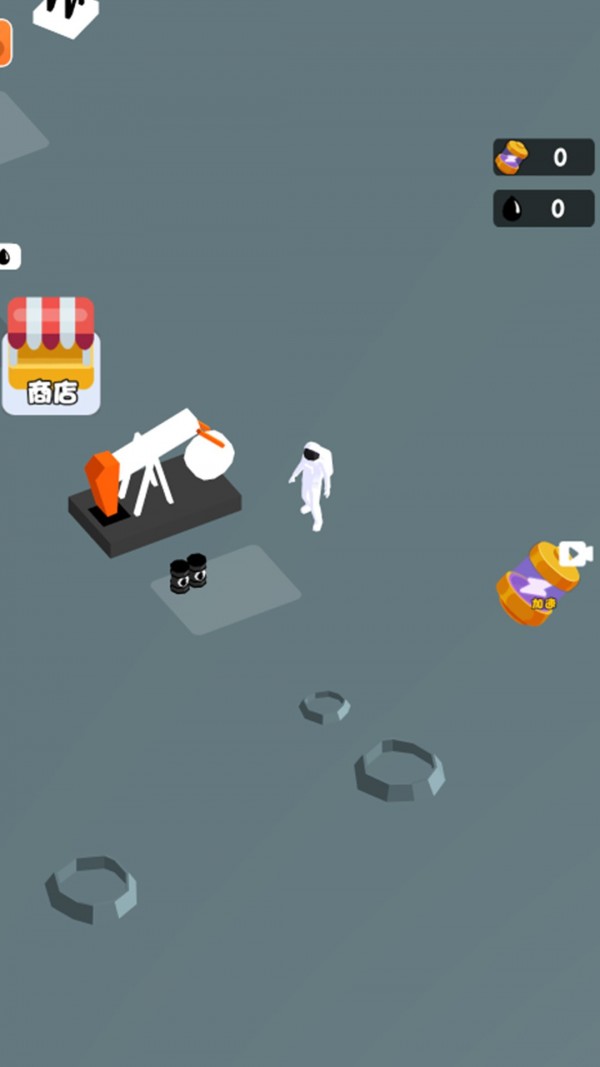
Task: Open the 商店 shop button
Action: pos(51,356)
